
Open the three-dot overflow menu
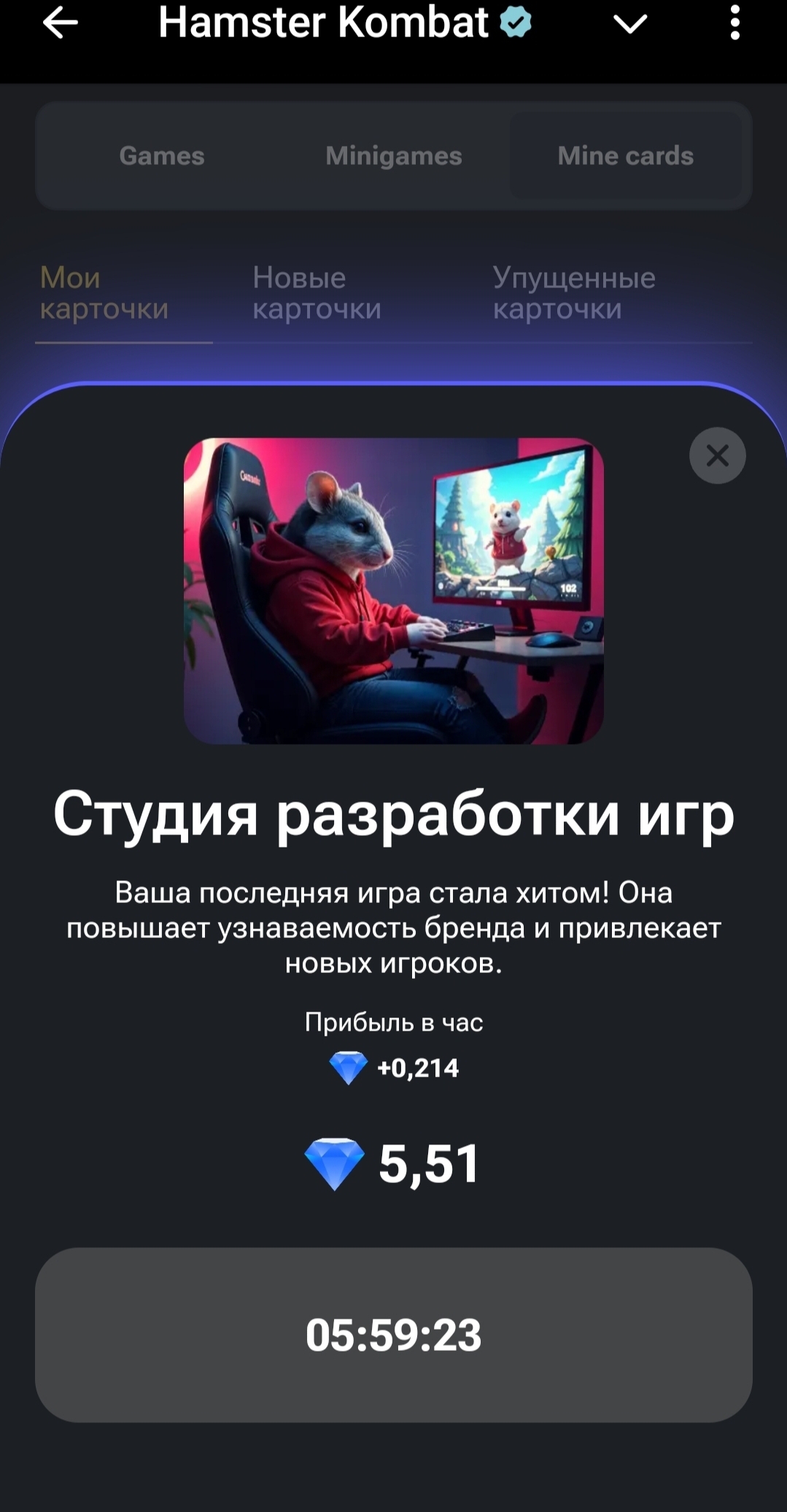click(734, 24)
